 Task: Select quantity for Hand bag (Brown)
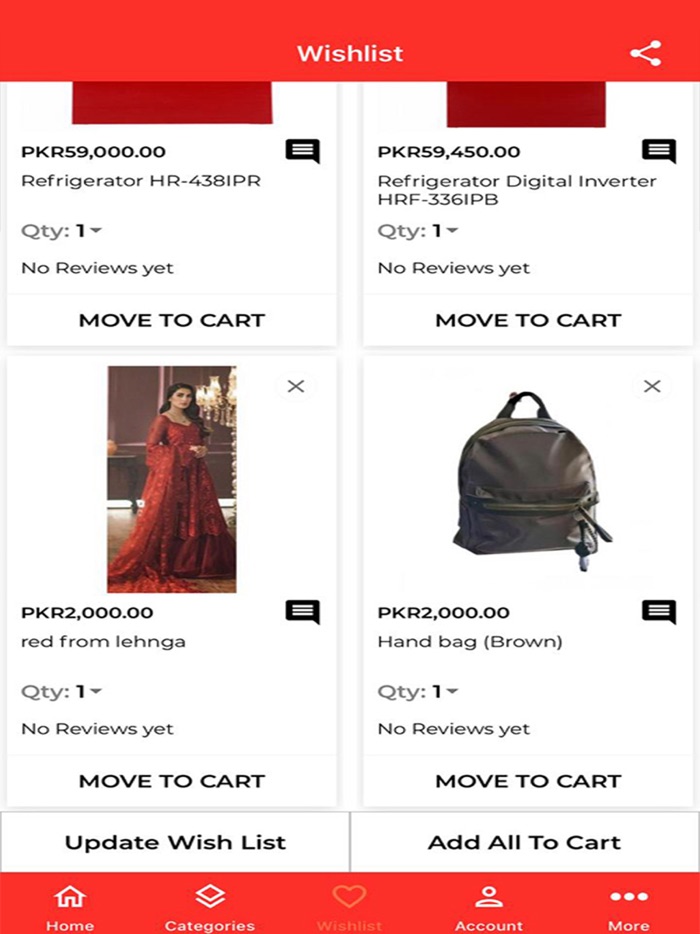tap(445, 691)
